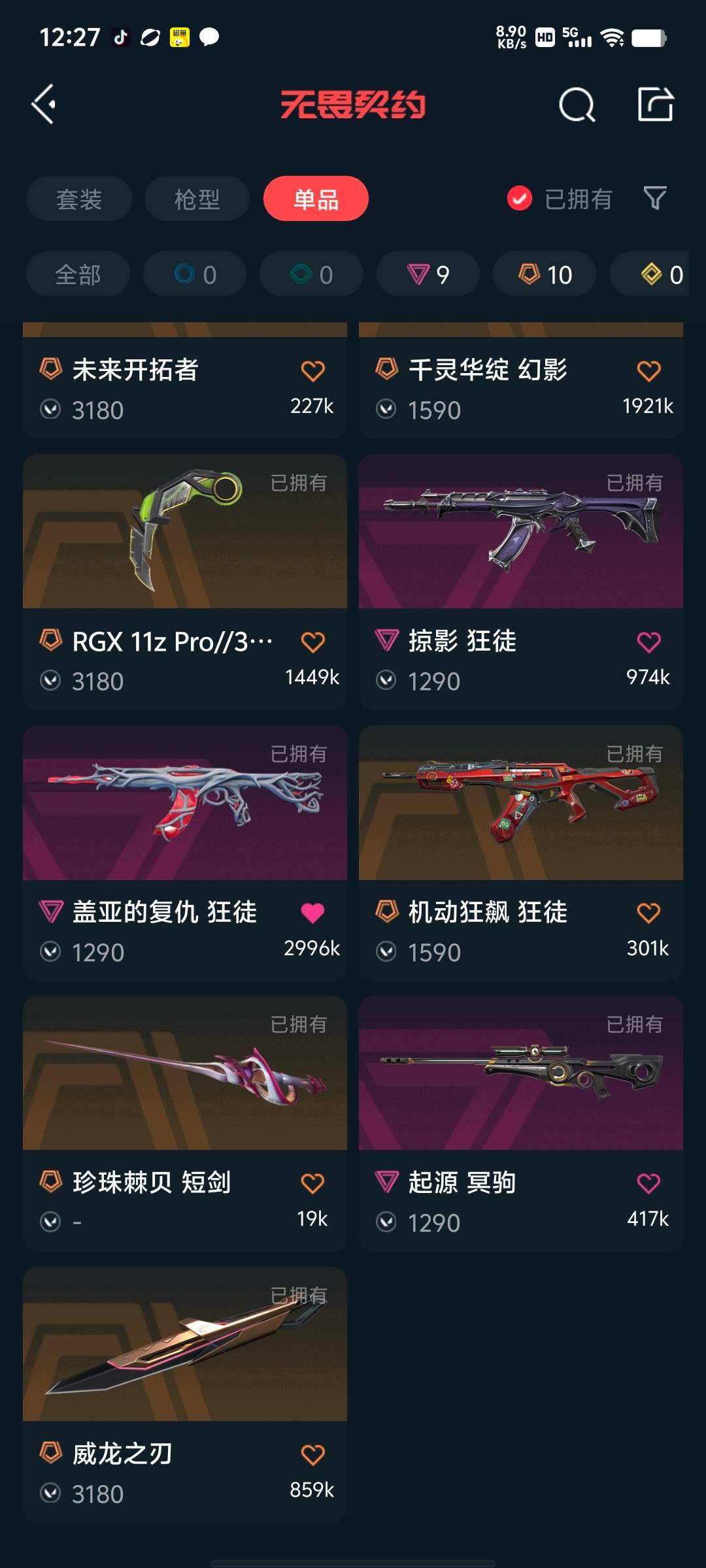Select the green currency tier filter icon

coord(311,274)
